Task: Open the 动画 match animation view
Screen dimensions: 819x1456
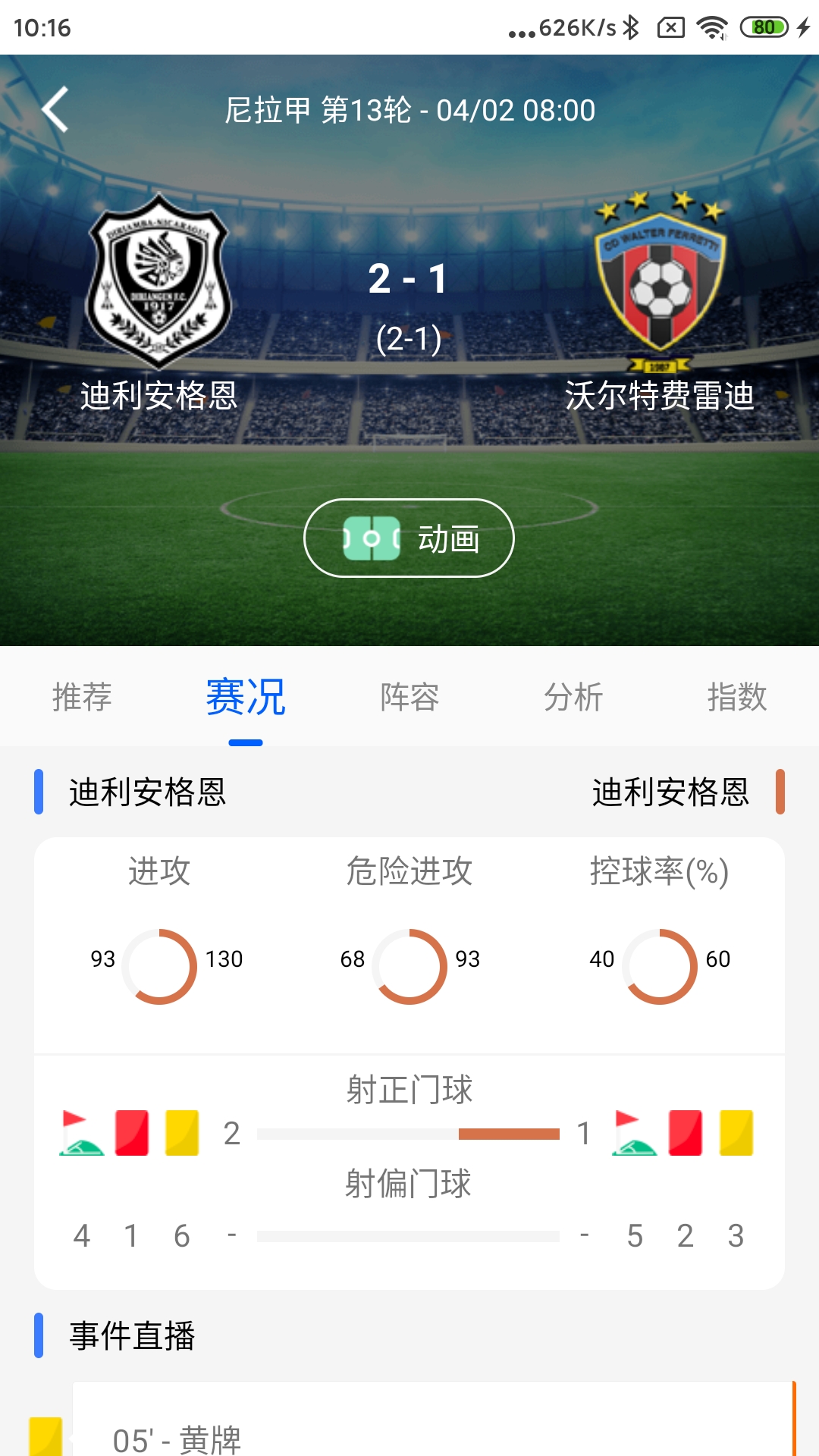Action: (x=408, y=538)
